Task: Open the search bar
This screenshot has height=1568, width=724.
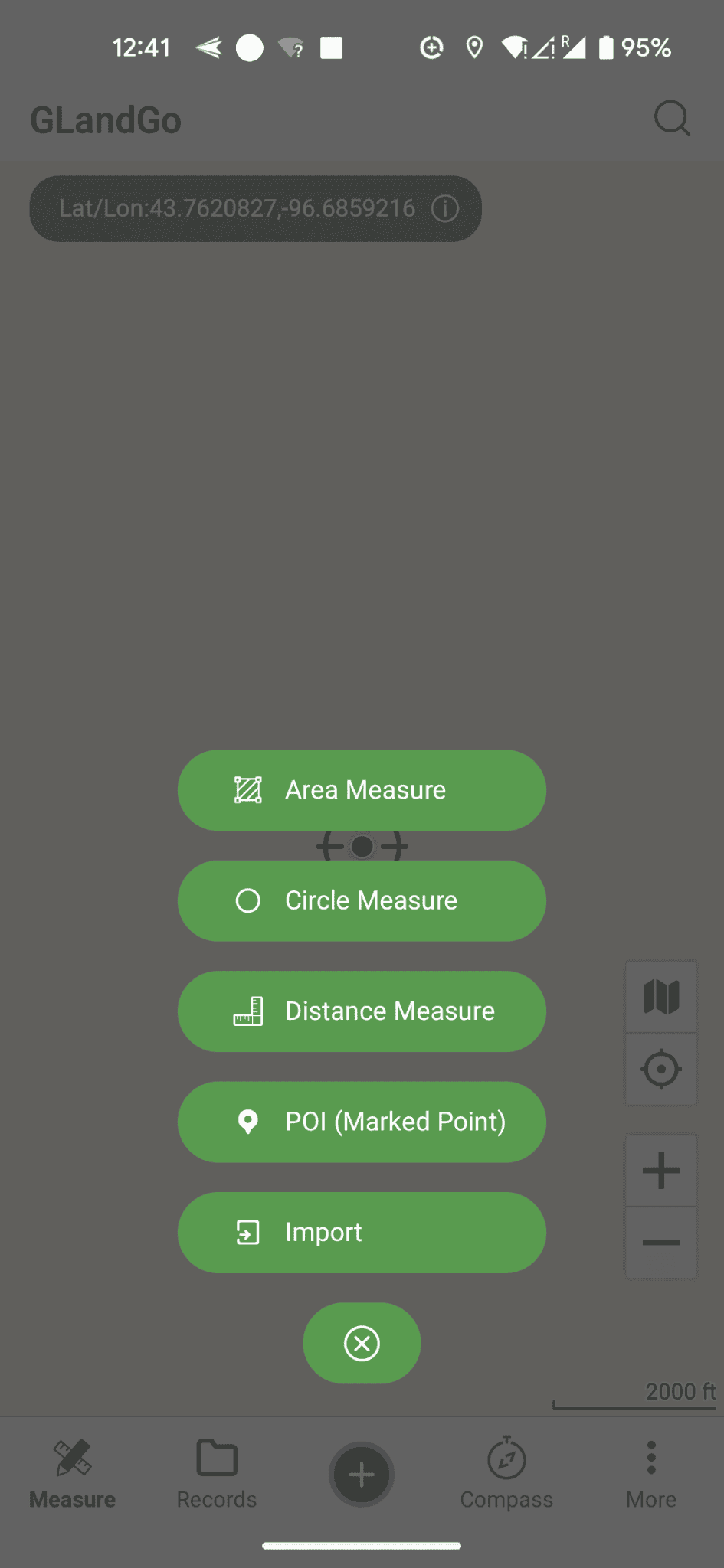Action: pyautogui.click(x=672, y=119)
